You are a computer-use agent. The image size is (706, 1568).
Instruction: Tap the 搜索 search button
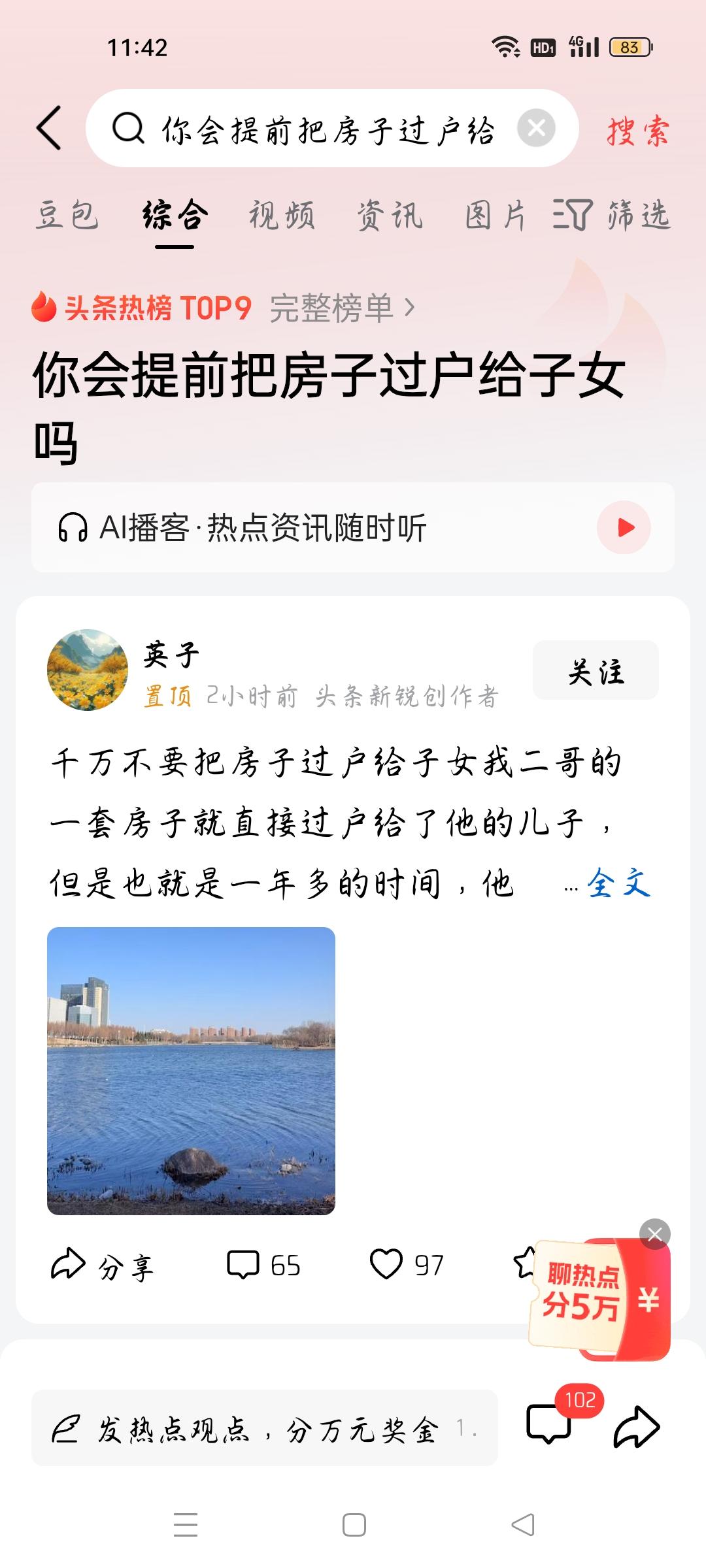pos(637,129)
